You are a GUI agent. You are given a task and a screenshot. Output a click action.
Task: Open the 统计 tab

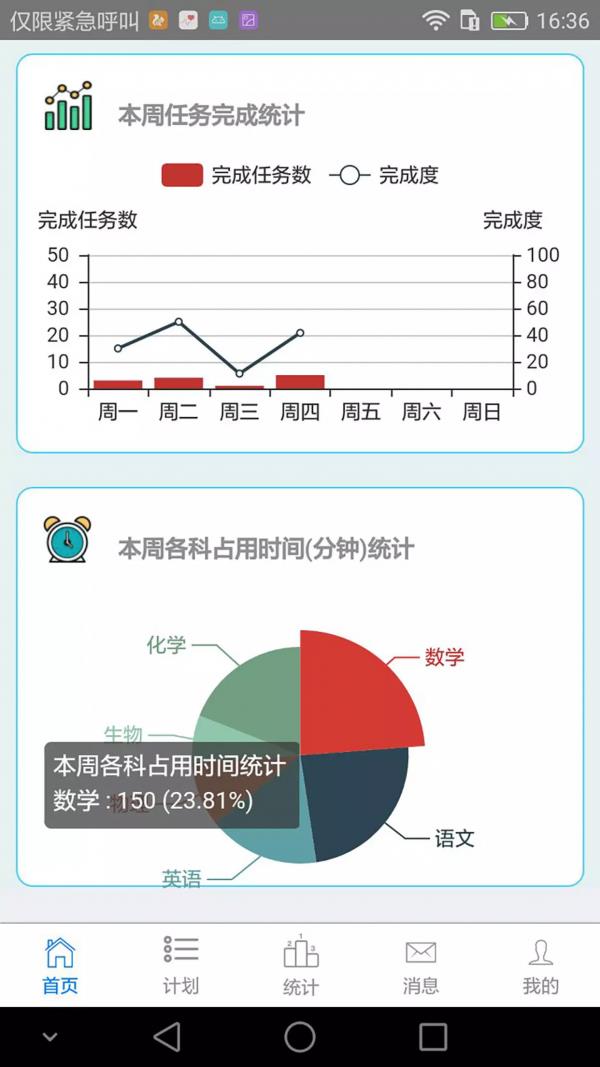click(x=301, y=965)
